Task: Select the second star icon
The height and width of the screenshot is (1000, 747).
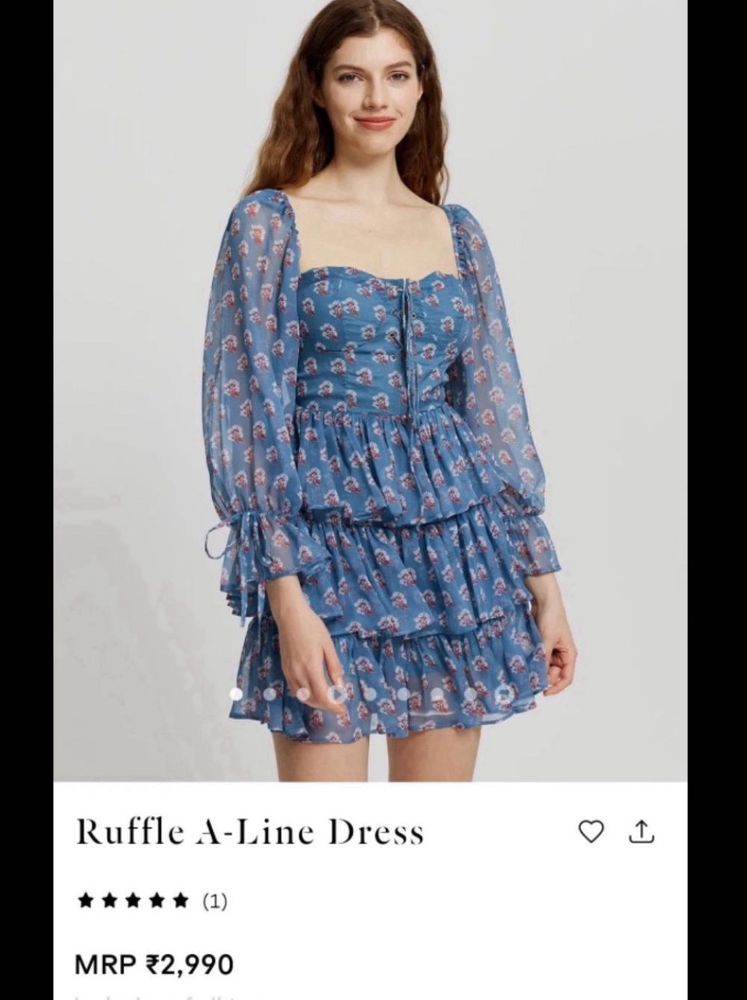Action: click(x=109, y=900)
